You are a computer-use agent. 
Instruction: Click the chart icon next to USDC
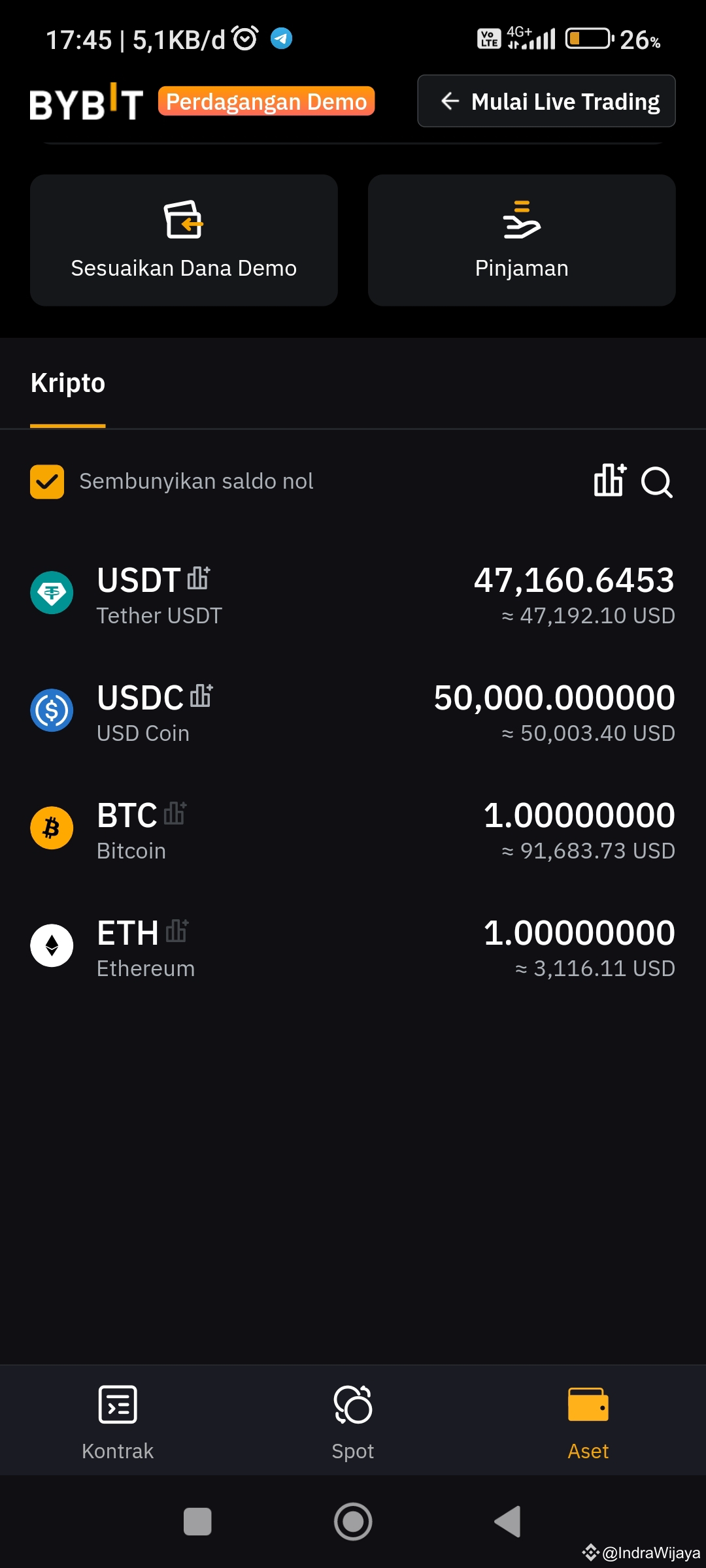(x=201, y=695)
